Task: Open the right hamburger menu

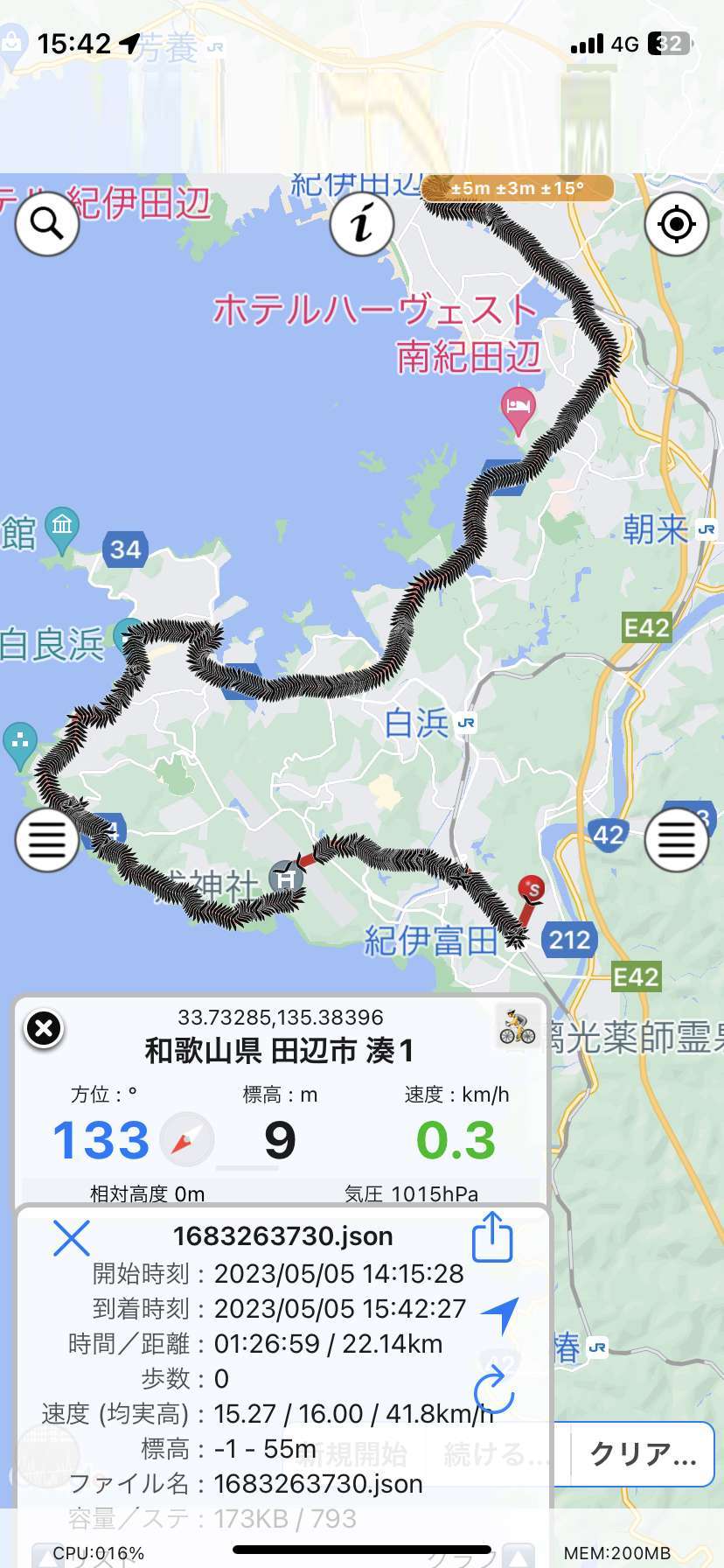Action: [676, 840]
